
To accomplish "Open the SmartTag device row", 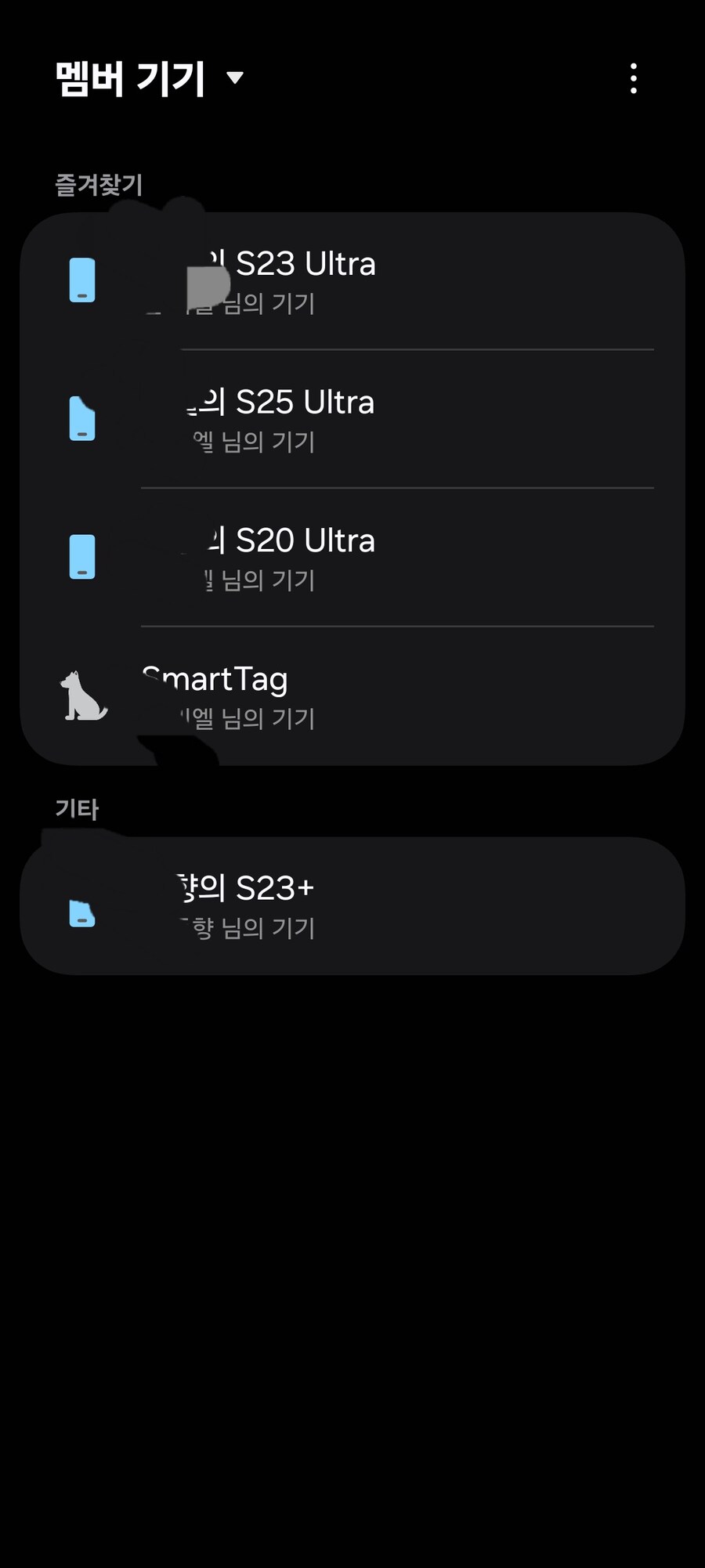I will [x=352, y=696].
